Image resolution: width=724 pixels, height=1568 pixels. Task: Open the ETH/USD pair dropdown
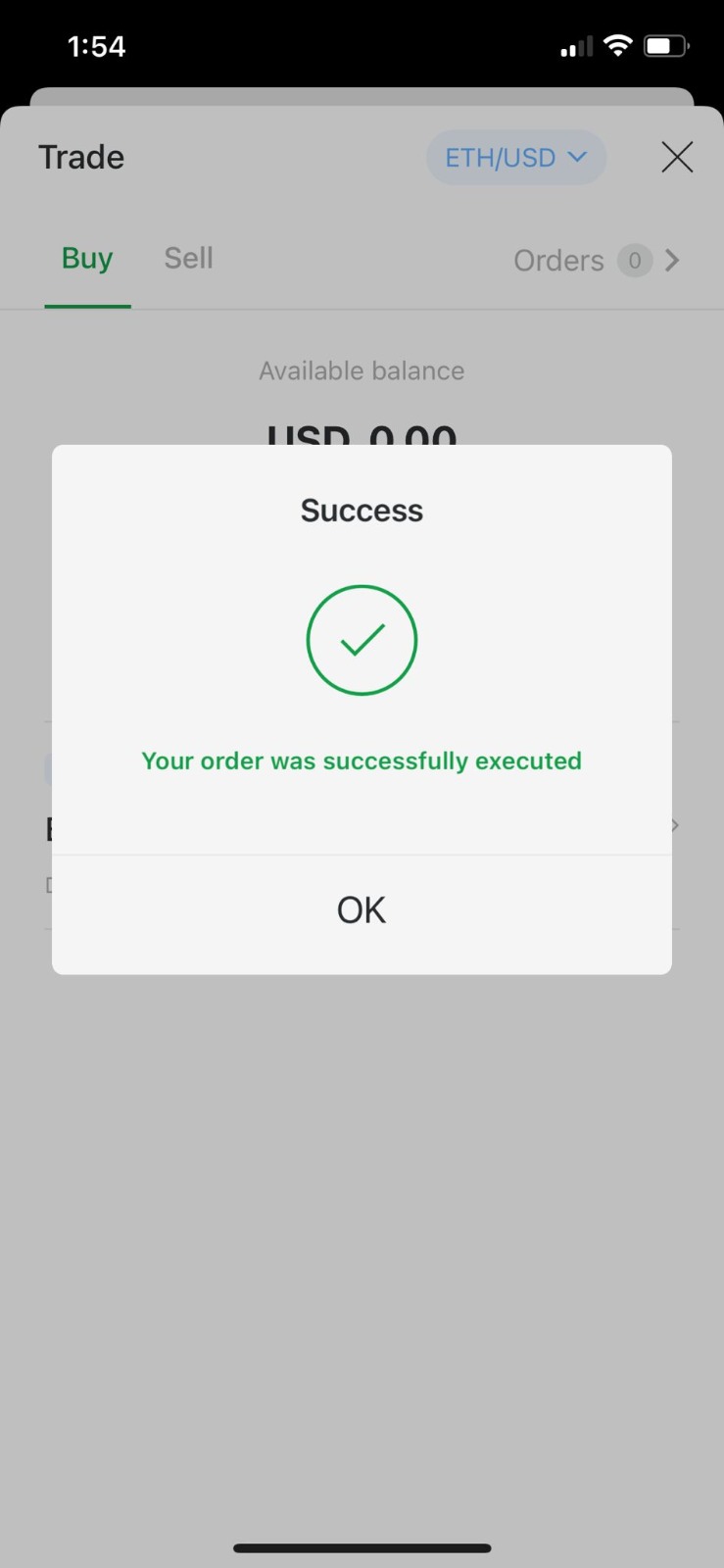point(515,158)
